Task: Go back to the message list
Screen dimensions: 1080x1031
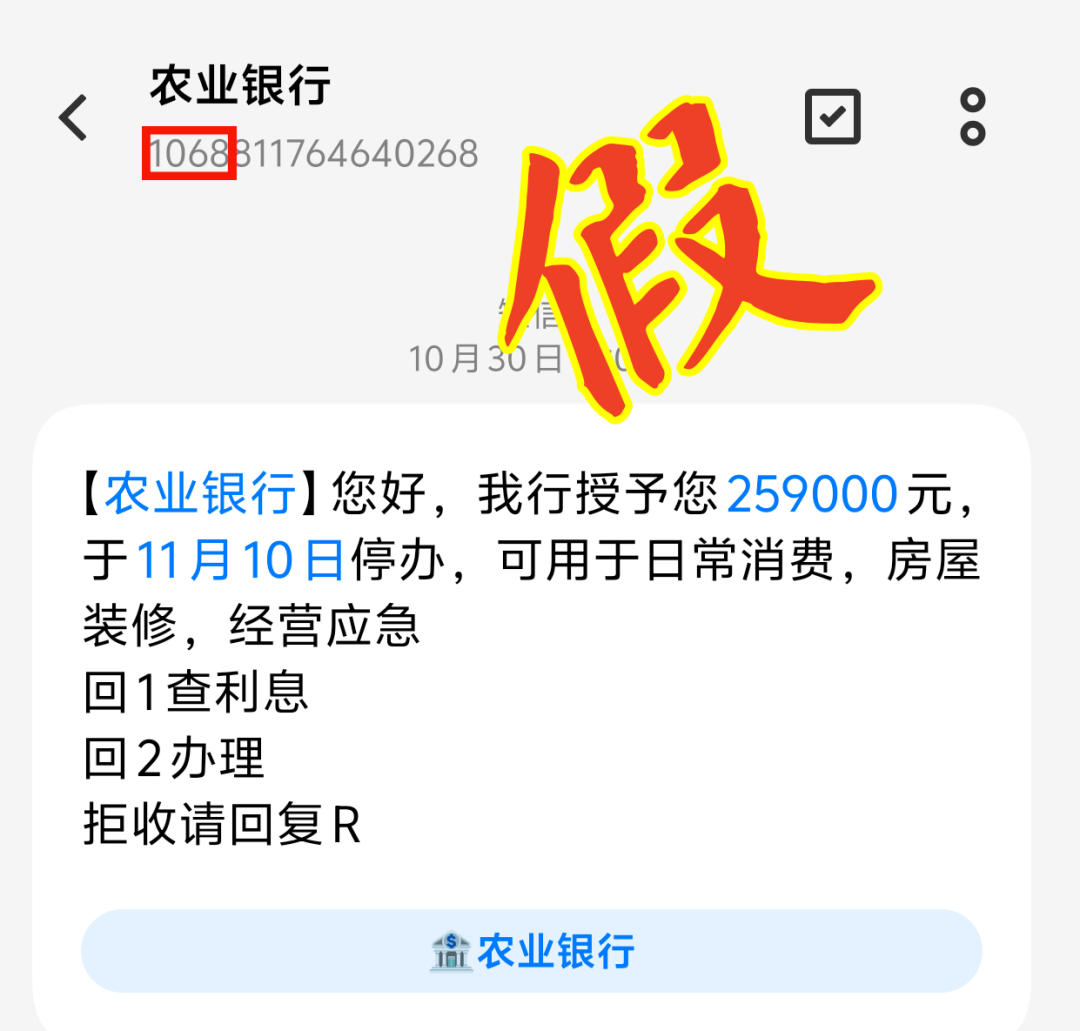Action: coord(73,118)
